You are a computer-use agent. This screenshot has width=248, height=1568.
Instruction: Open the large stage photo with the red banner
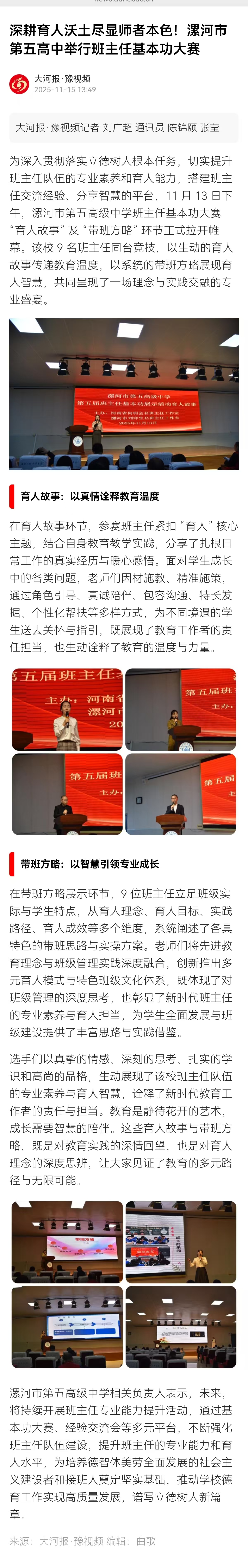pyautogui.click(x=124, y=394)
